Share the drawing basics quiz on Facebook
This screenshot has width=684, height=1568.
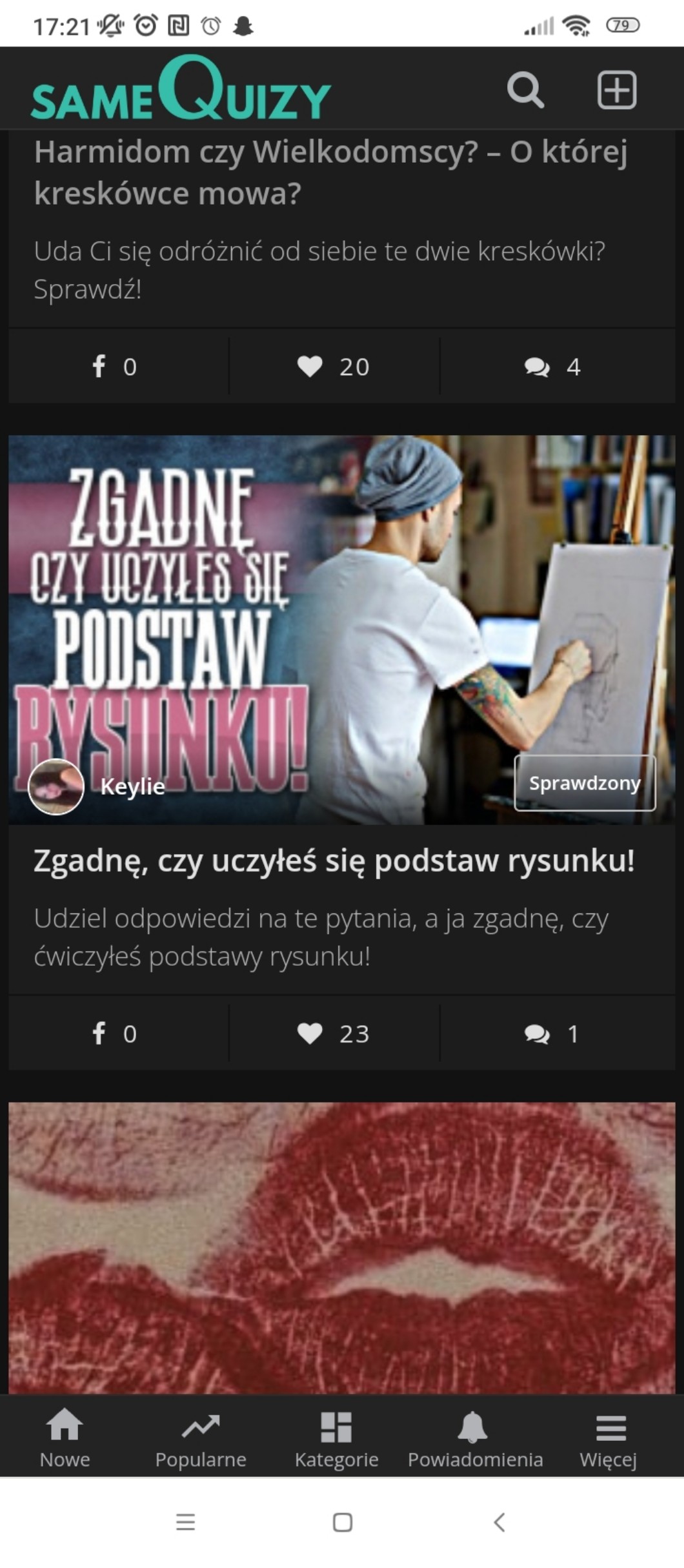115,1033
